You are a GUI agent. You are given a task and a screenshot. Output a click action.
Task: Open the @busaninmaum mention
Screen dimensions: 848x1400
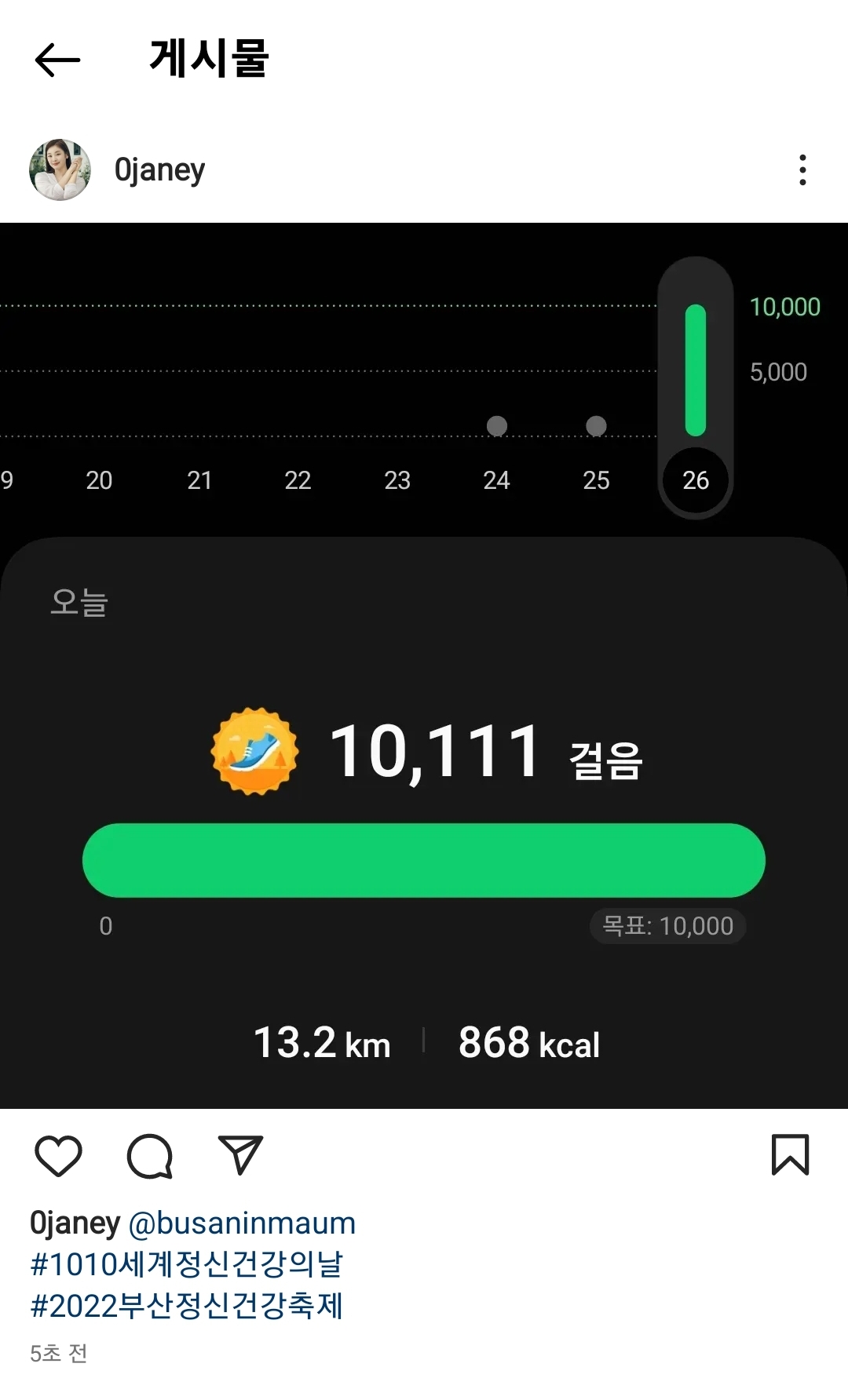click(242, 1223)
